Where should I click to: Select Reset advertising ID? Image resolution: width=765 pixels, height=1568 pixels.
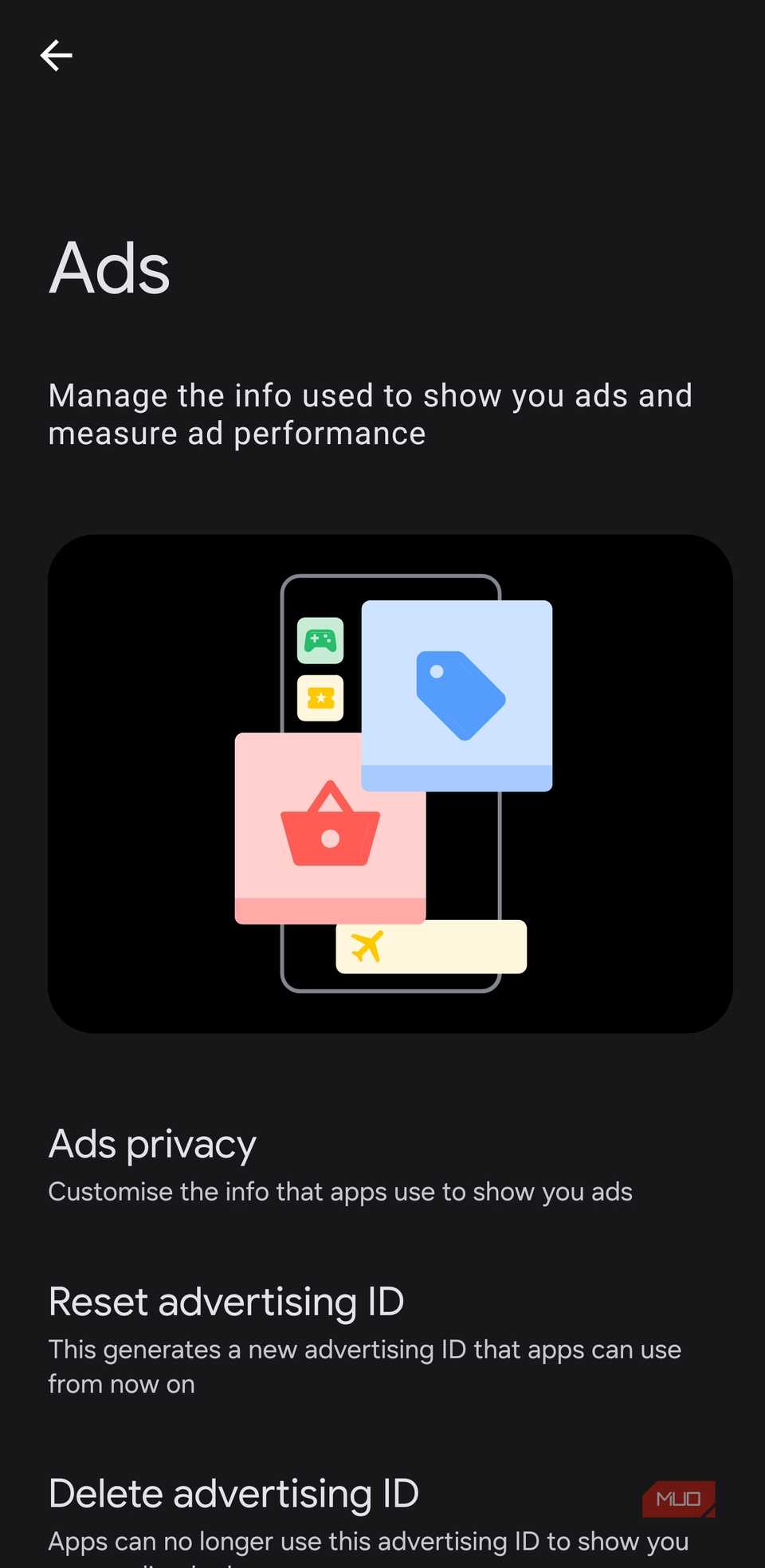click(x=364, y=1338)
